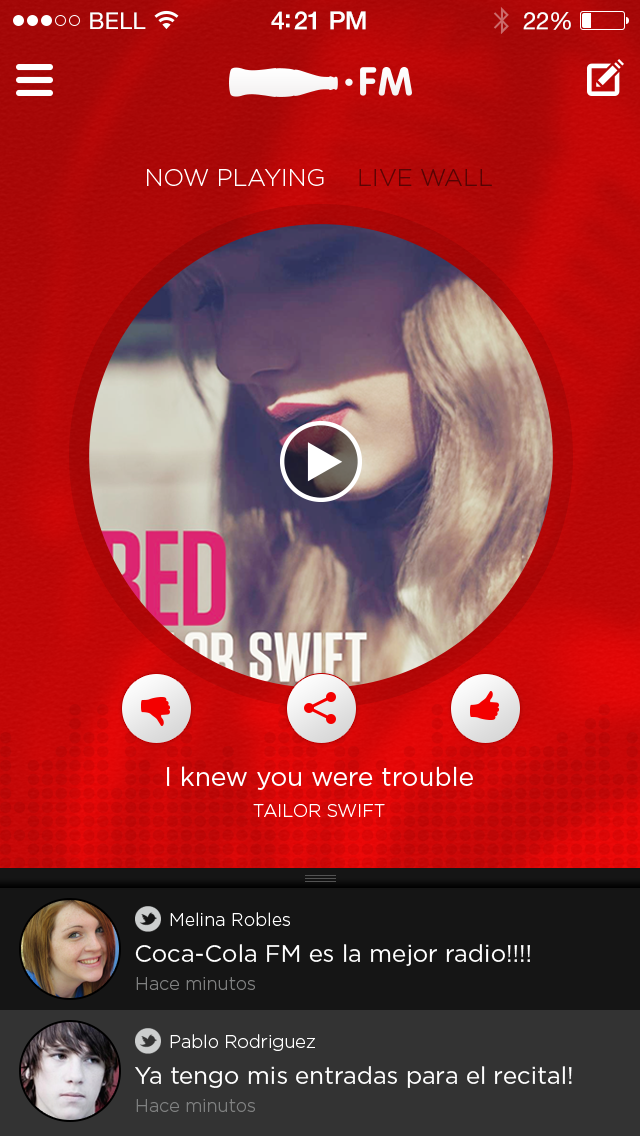Play I knew you were trouble

pyautogui.click(x=320, y=462)
